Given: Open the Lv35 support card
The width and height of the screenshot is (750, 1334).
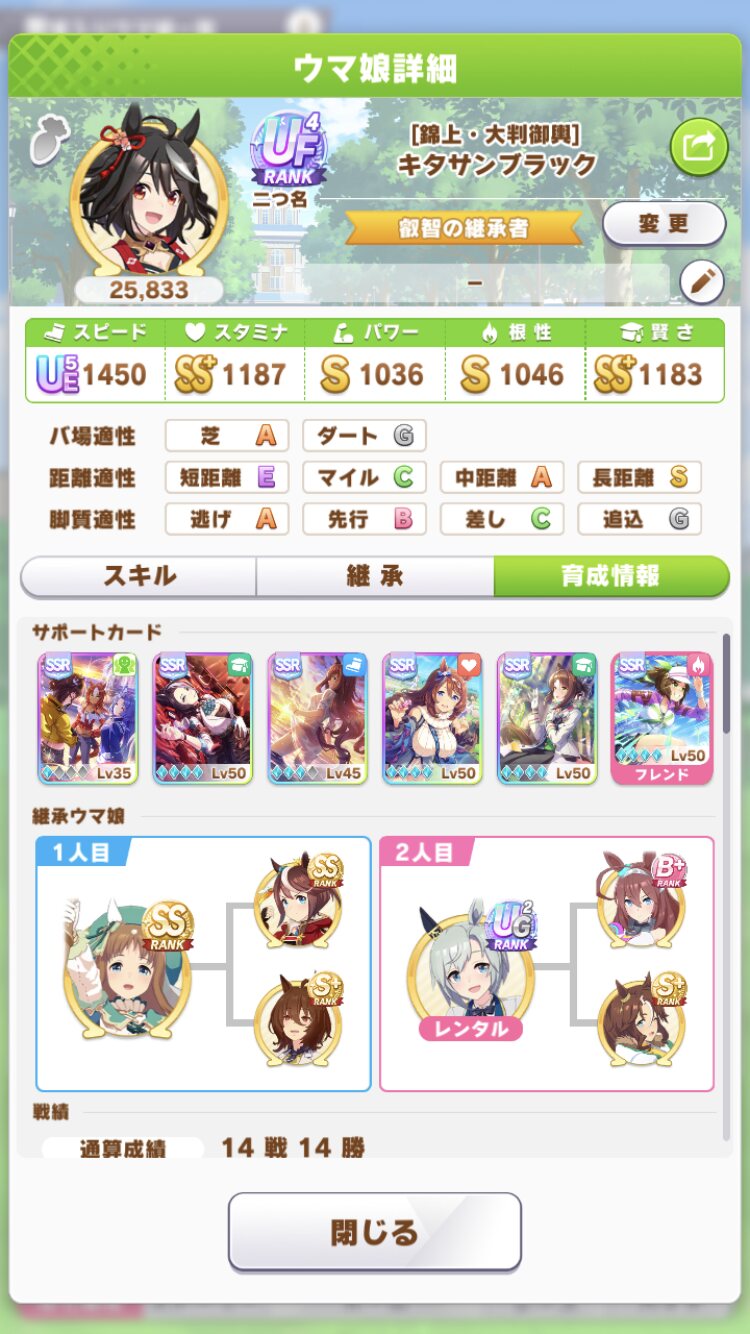Looking at the screenshot, I should [x=88, y=718].
